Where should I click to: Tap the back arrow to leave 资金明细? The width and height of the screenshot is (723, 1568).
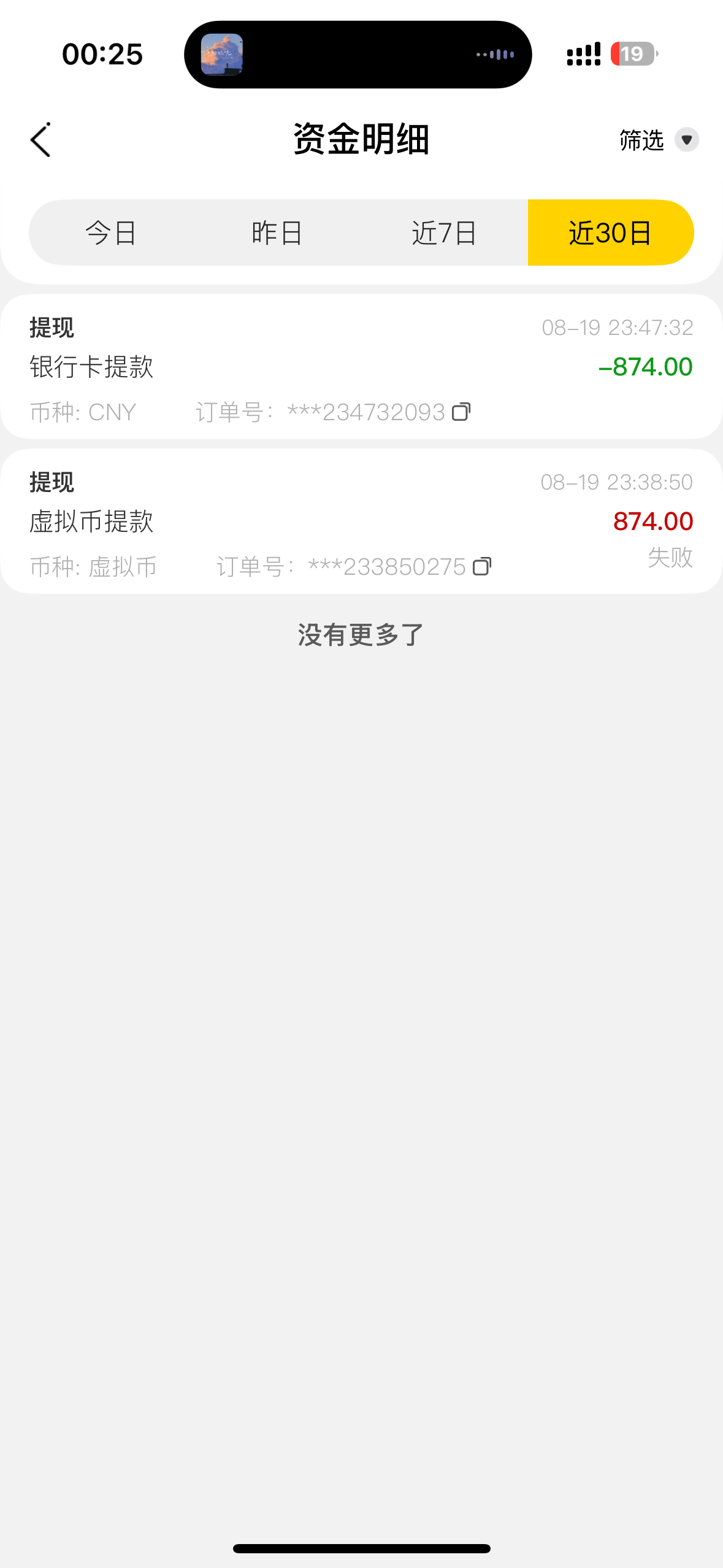point(40,140)
